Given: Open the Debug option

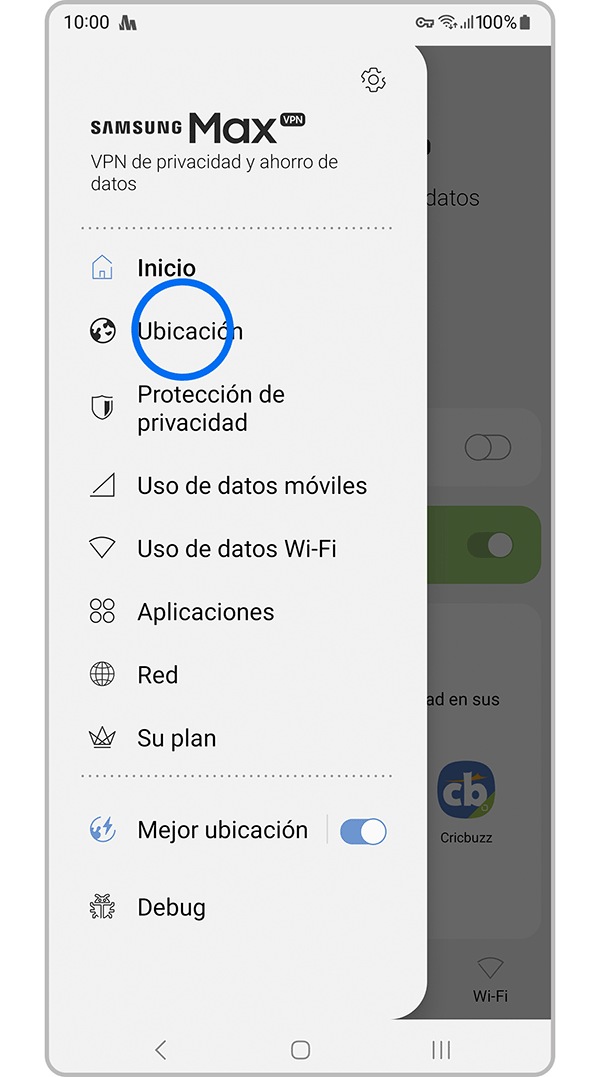Looking at the screenshot, I should tap(171, 908).
